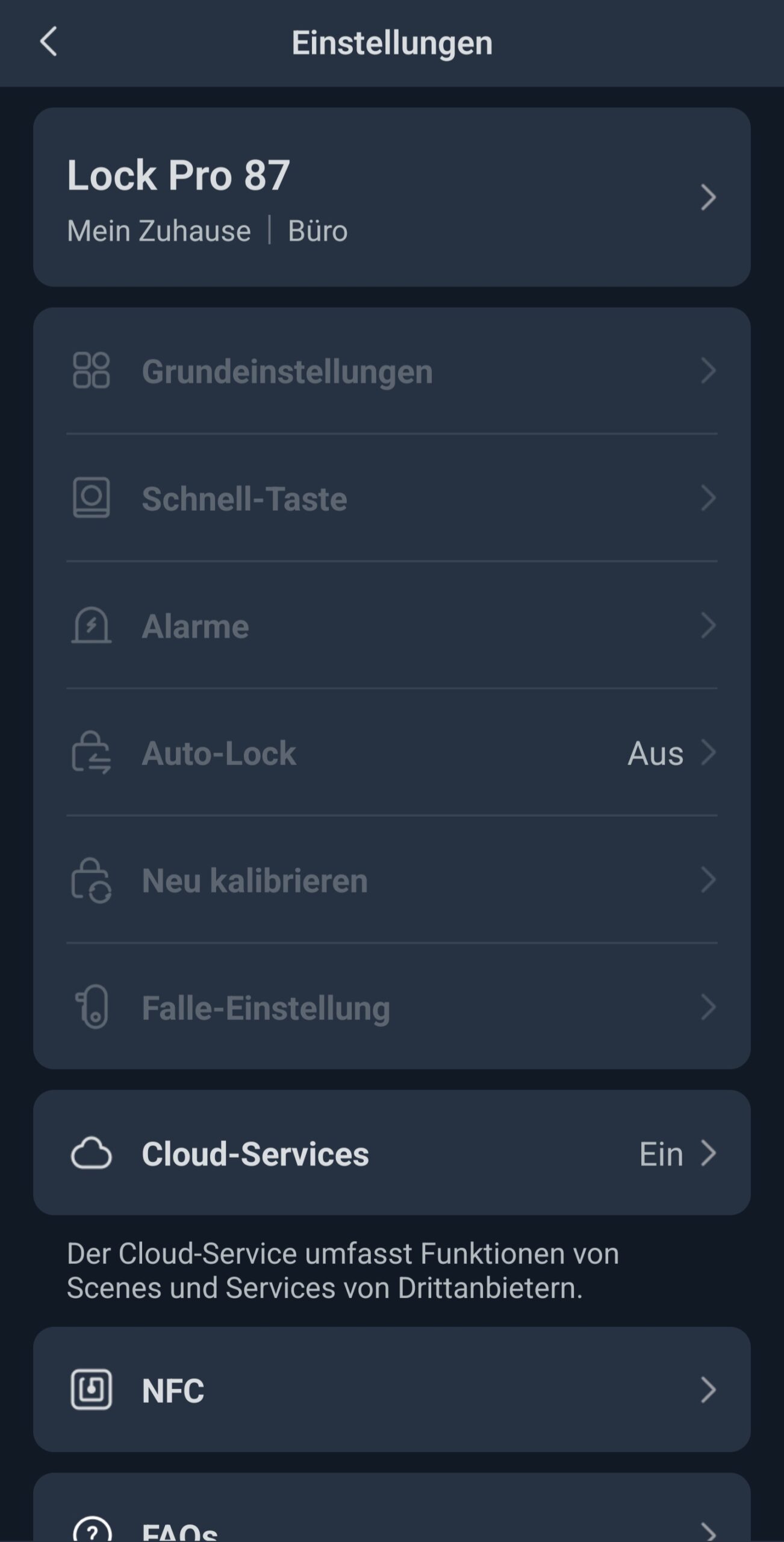Open the NFC settings
Image resolution: width=784 pixels, height=1542 pixels.
391,1390
